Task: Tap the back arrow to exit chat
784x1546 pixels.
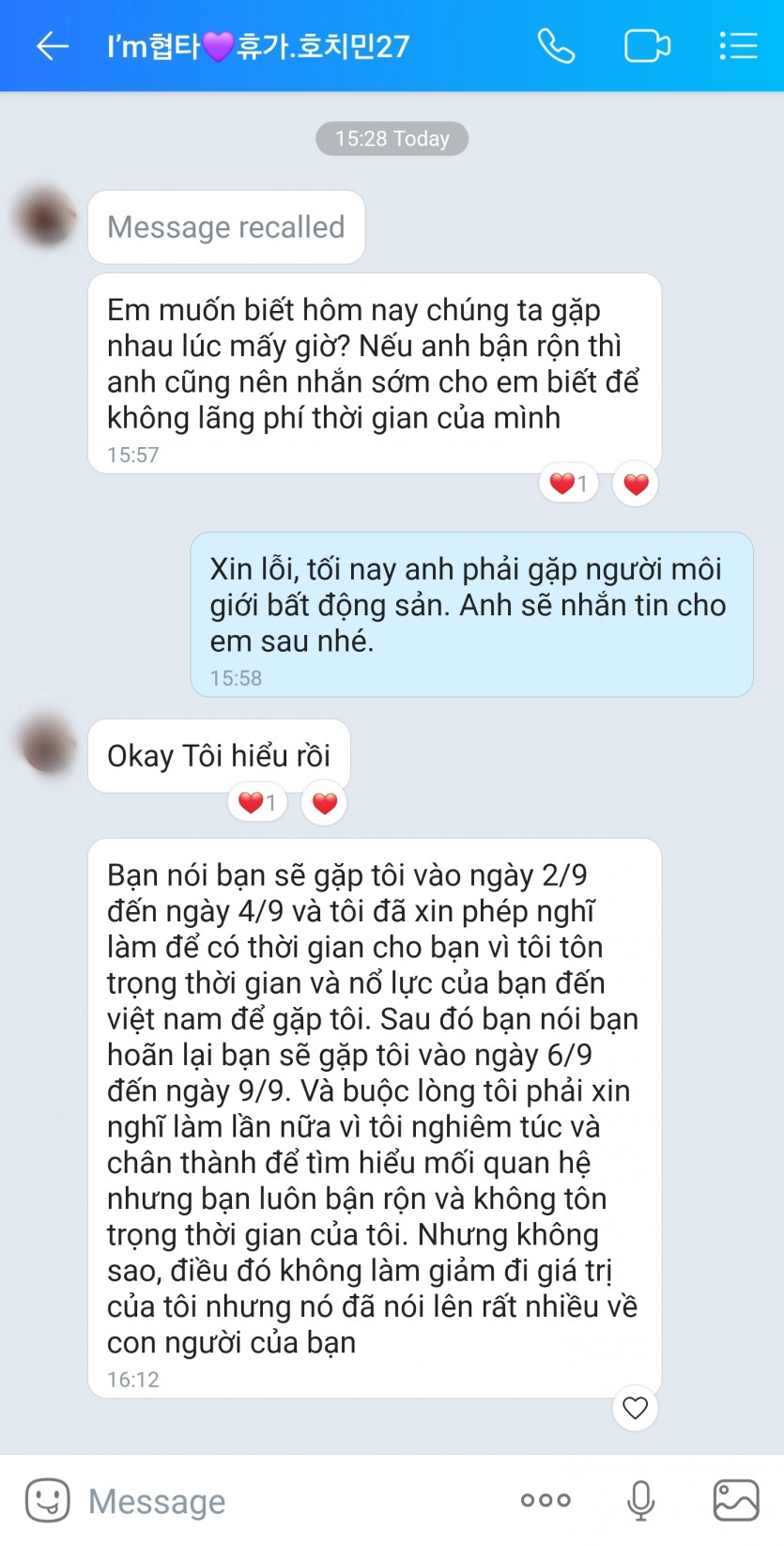Action: [52, 45]
